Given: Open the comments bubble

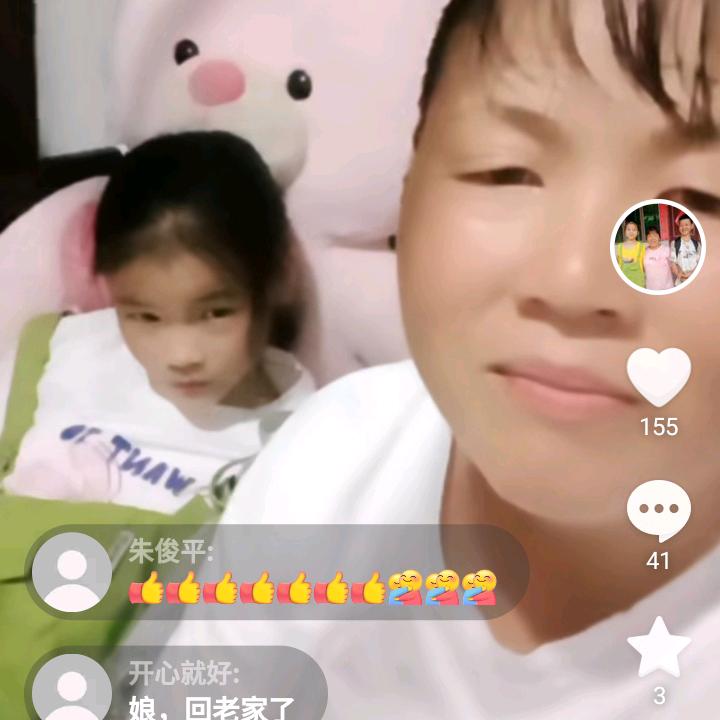Looking at the screenshot, I should click(x=658, y=511).
